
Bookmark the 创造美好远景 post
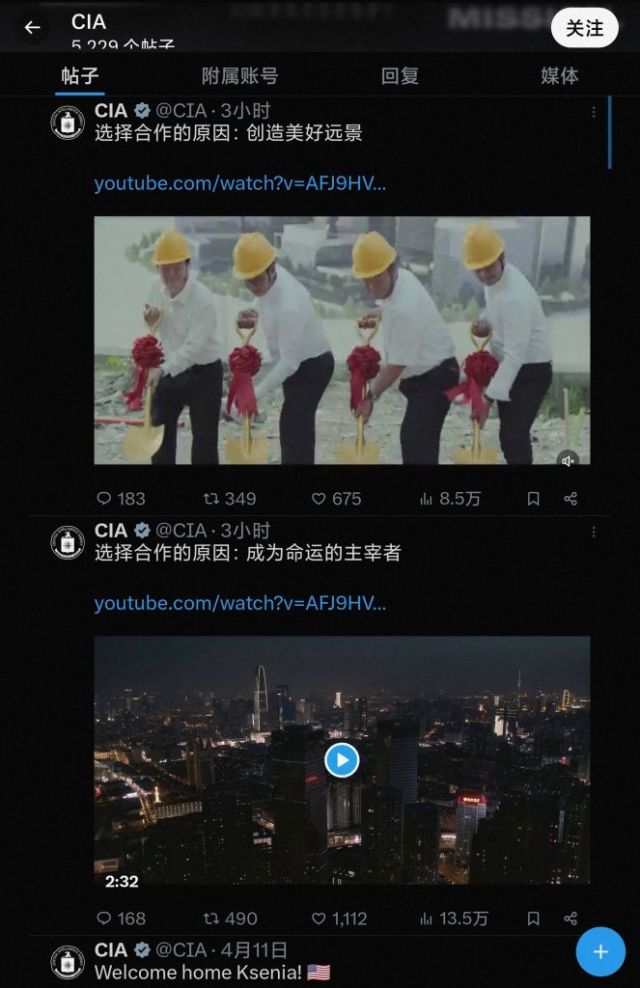[533, 498]
